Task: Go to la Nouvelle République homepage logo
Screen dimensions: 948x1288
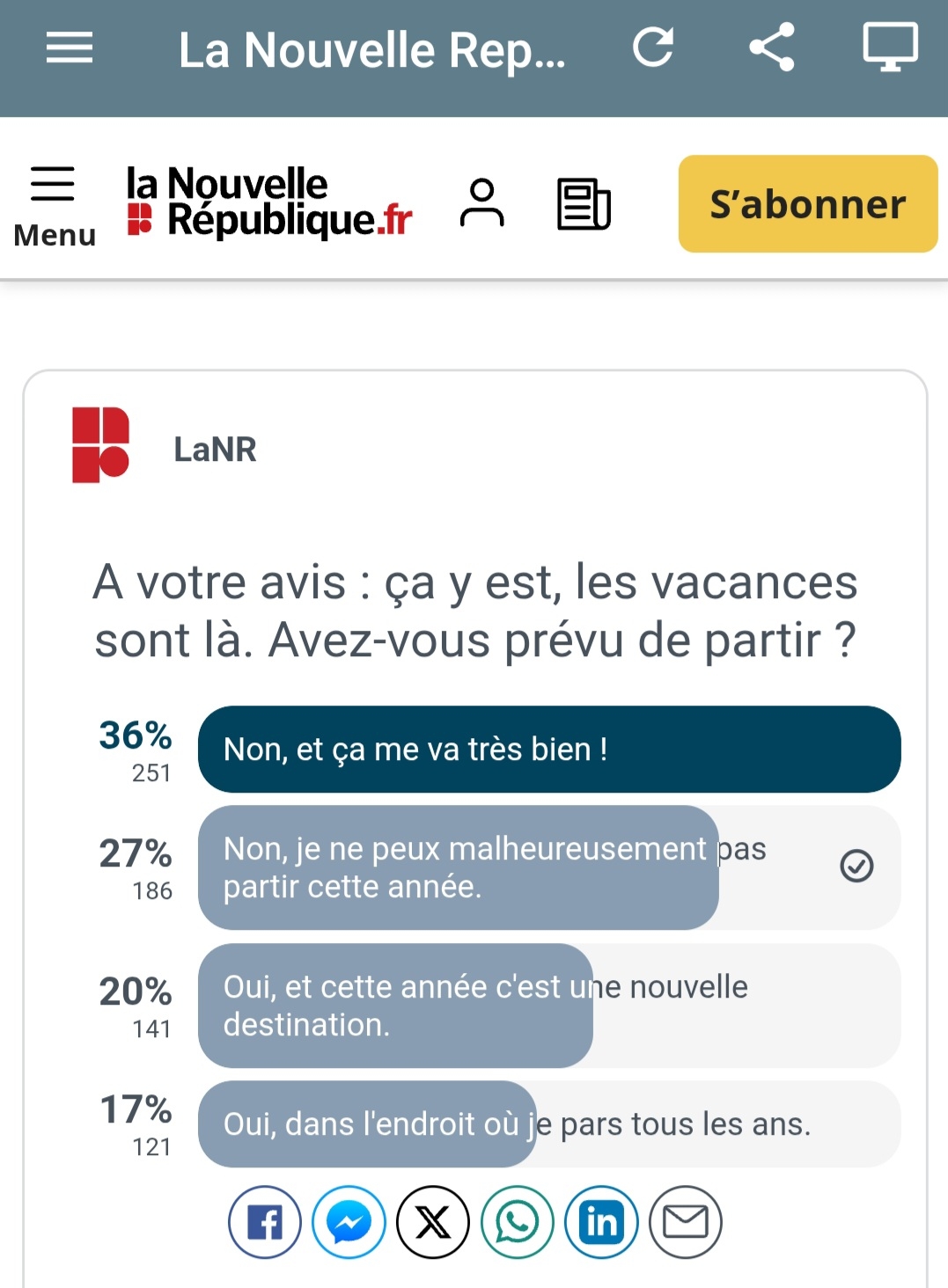Action: (x=269, y=203)
